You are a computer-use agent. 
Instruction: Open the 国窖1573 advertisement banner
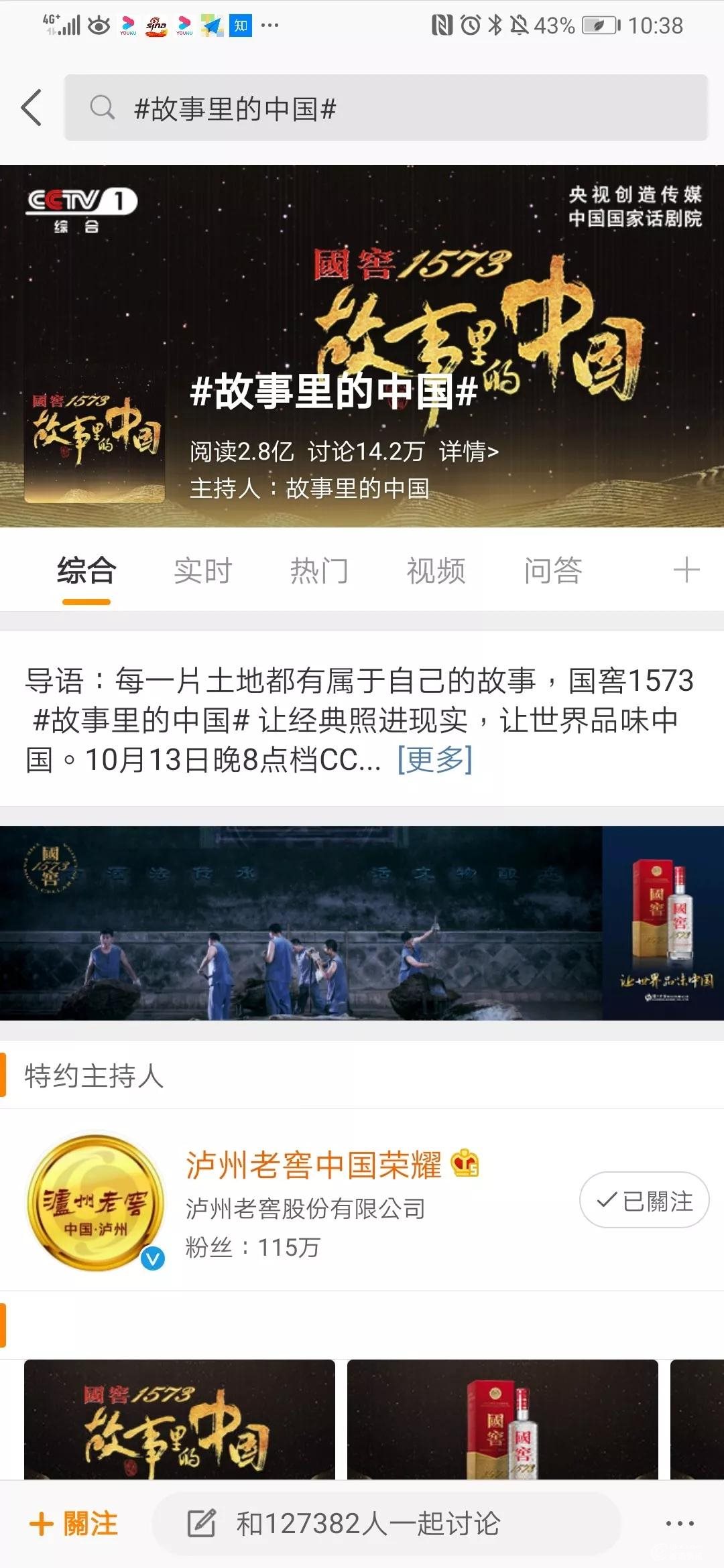tap(362, 923)
